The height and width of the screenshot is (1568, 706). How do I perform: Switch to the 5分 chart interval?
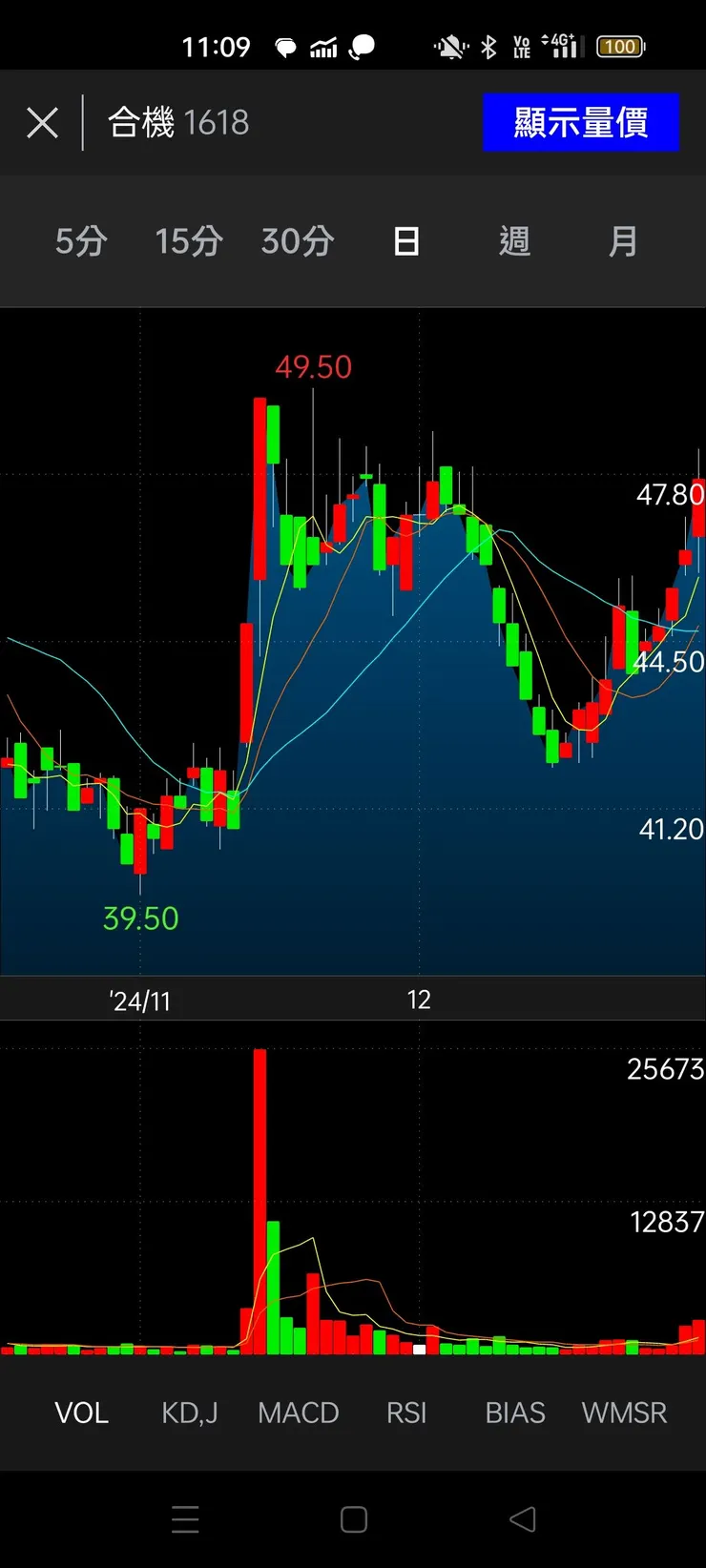coord(81,241)
